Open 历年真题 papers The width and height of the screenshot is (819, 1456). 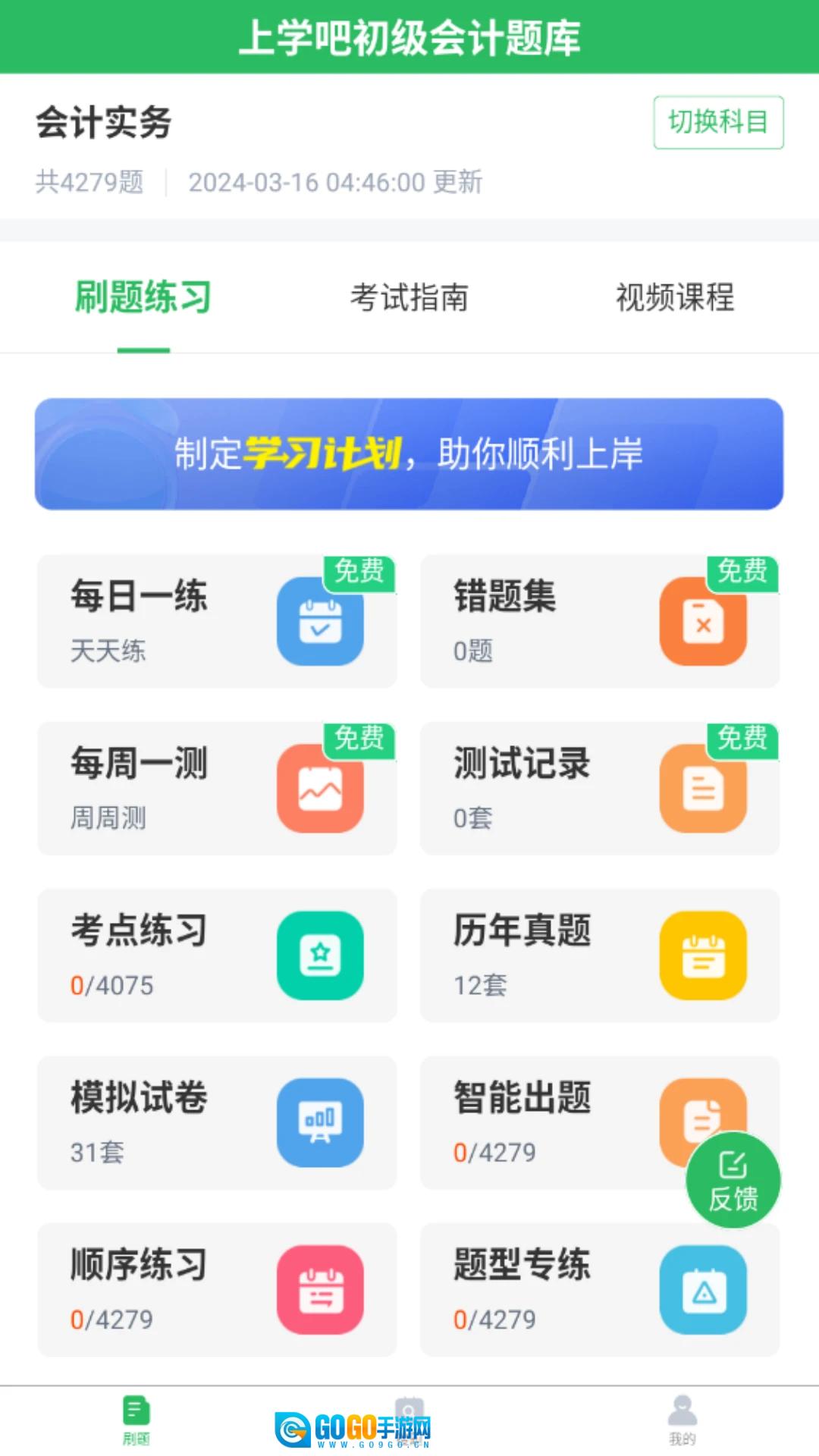599,955
